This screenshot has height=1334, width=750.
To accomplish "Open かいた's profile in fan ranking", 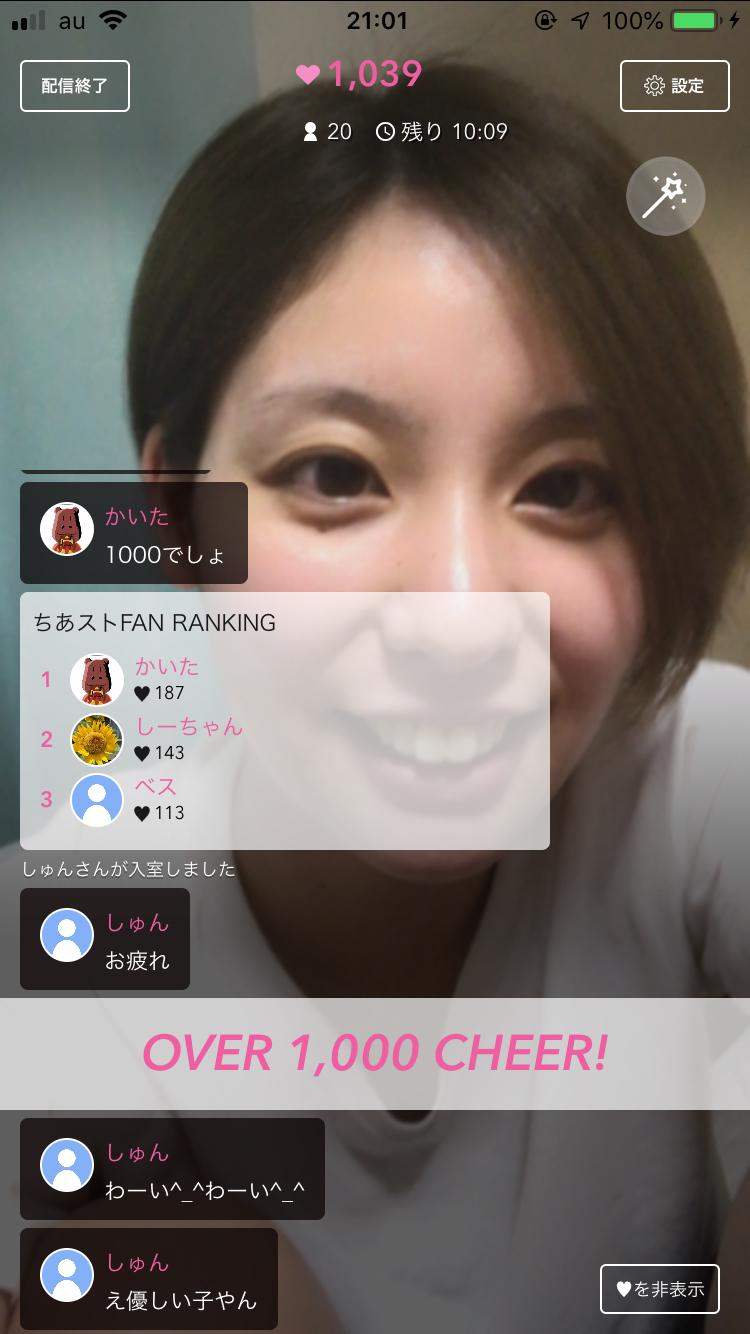I will pos(97,680).
